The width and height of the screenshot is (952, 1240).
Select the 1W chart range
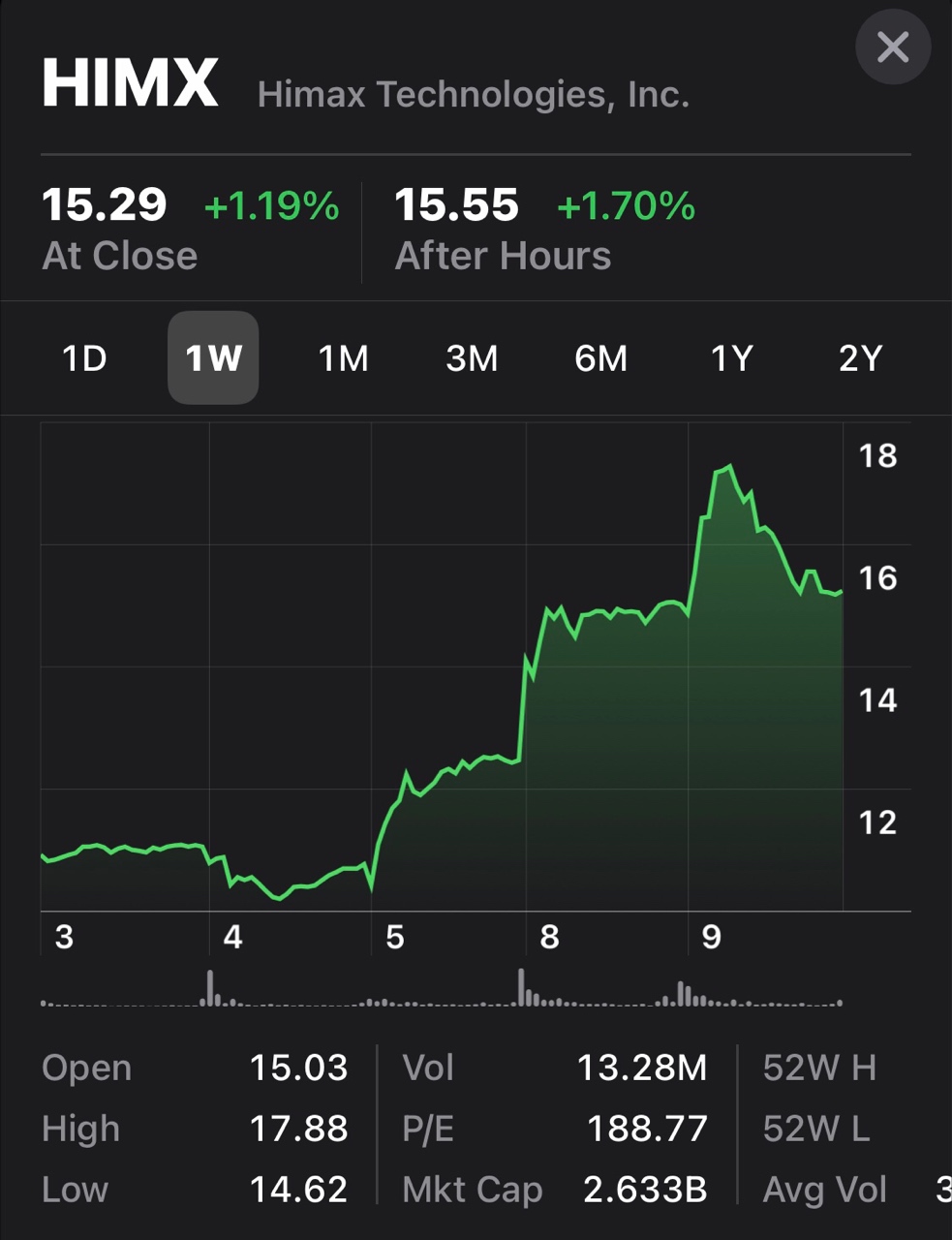click(213, 358)
